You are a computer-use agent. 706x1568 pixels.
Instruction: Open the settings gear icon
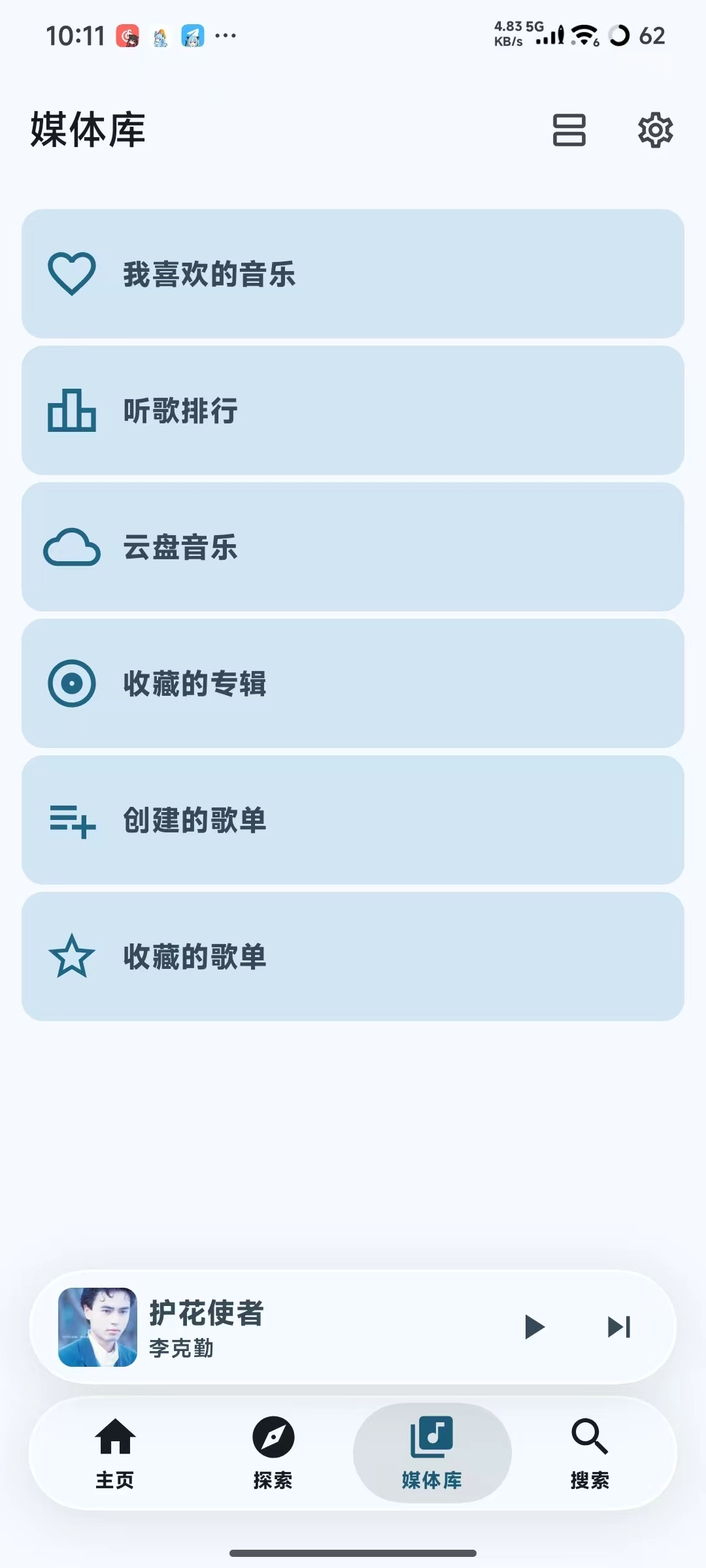pos(655,130)
